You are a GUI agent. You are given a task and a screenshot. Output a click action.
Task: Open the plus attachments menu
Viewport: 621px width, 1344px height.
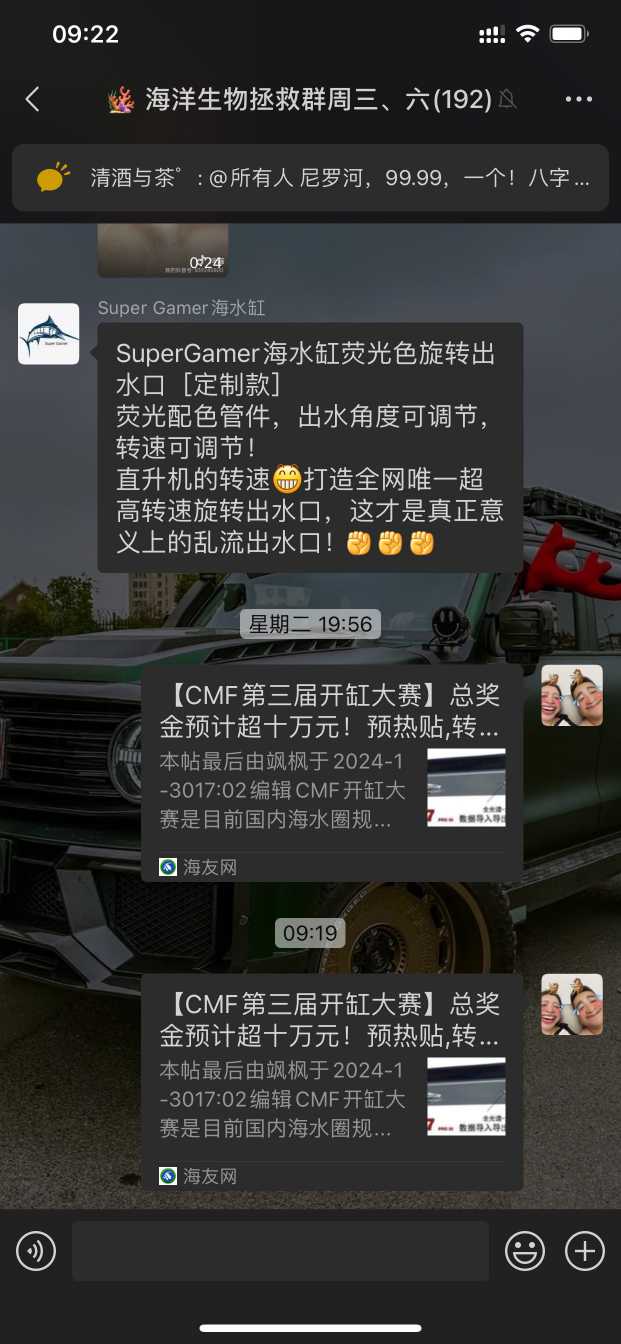[585, 1251]
